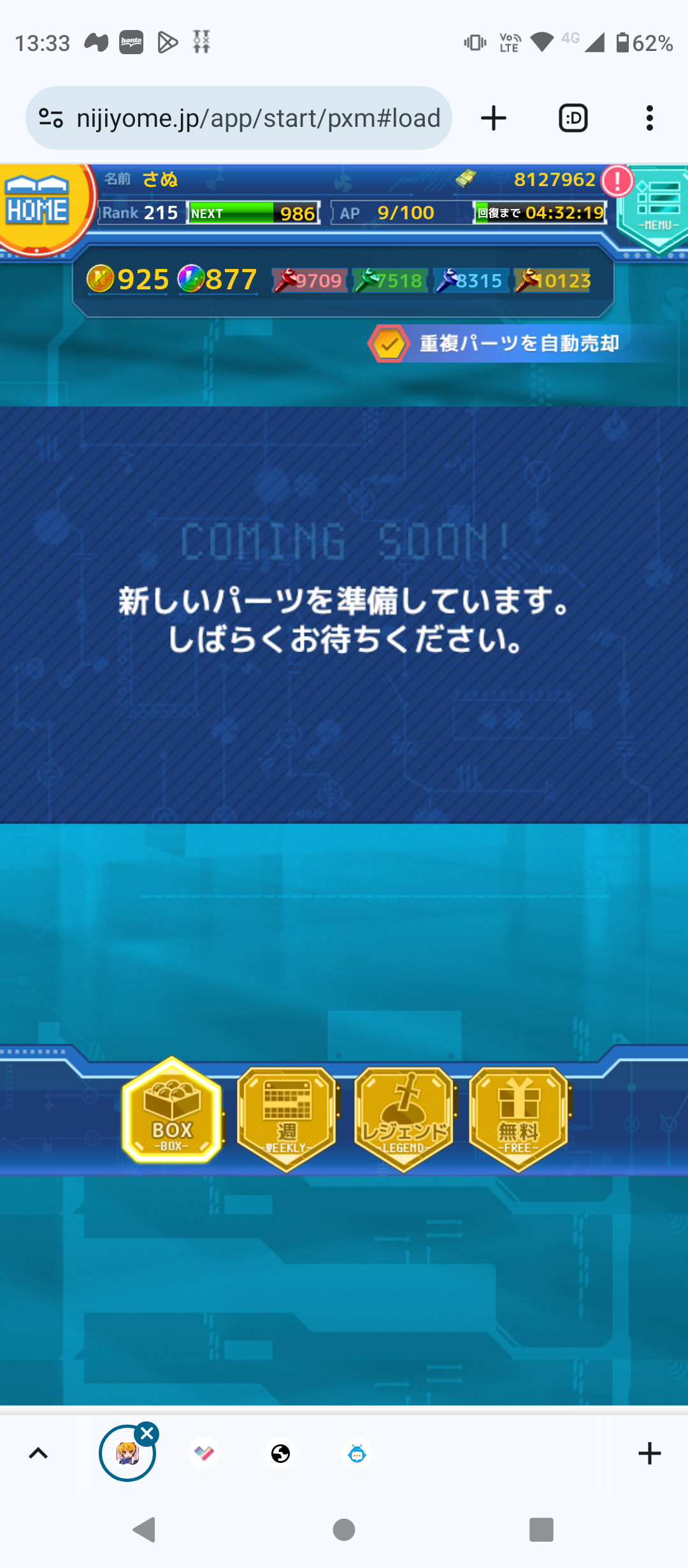Toggle the 重複パーツを自動売却 checkbox
688x1568 pixels.
[x=389, y=344]
